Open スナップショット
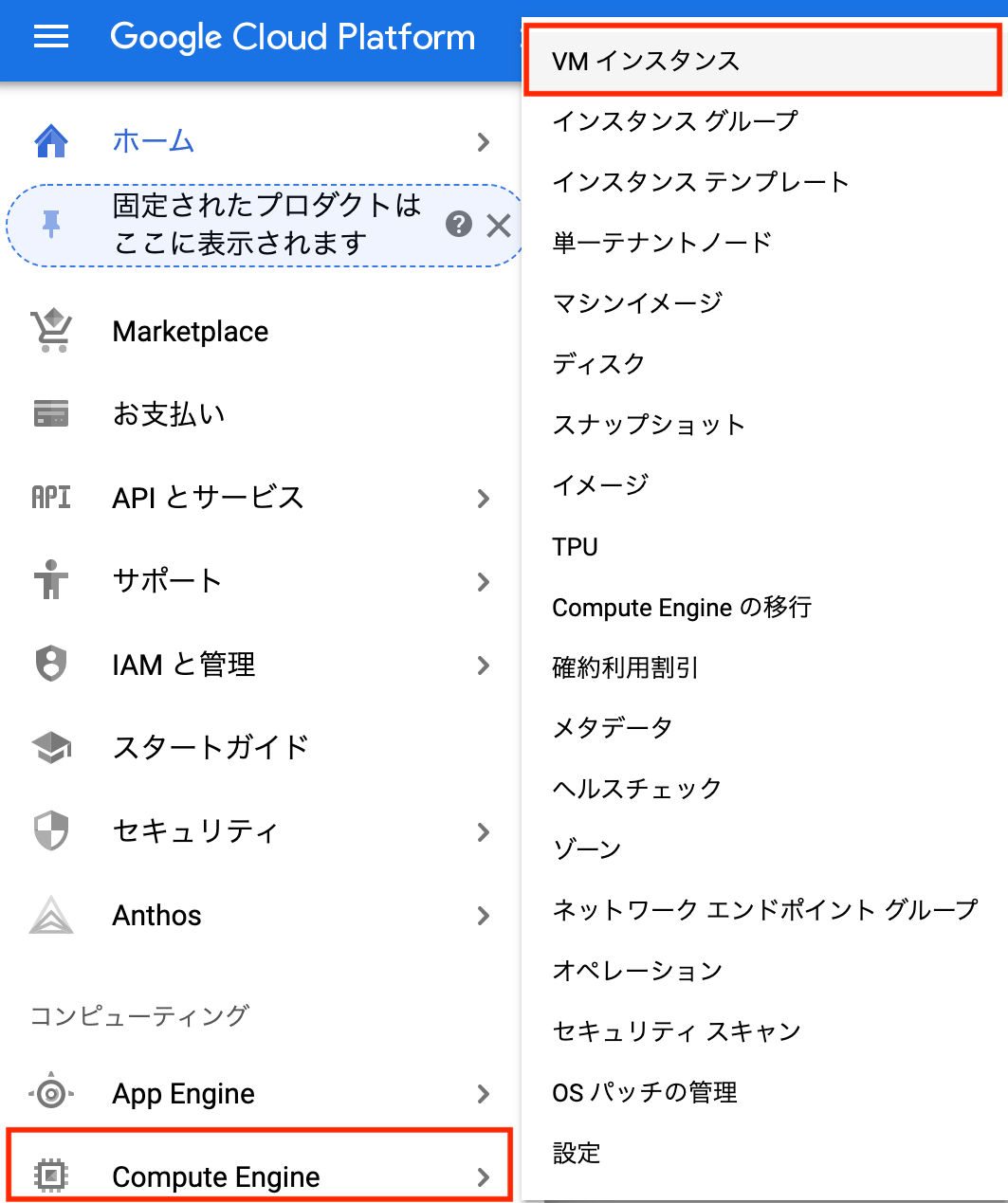This screenshot has width=1008, height=1203. tap(649, 425)
